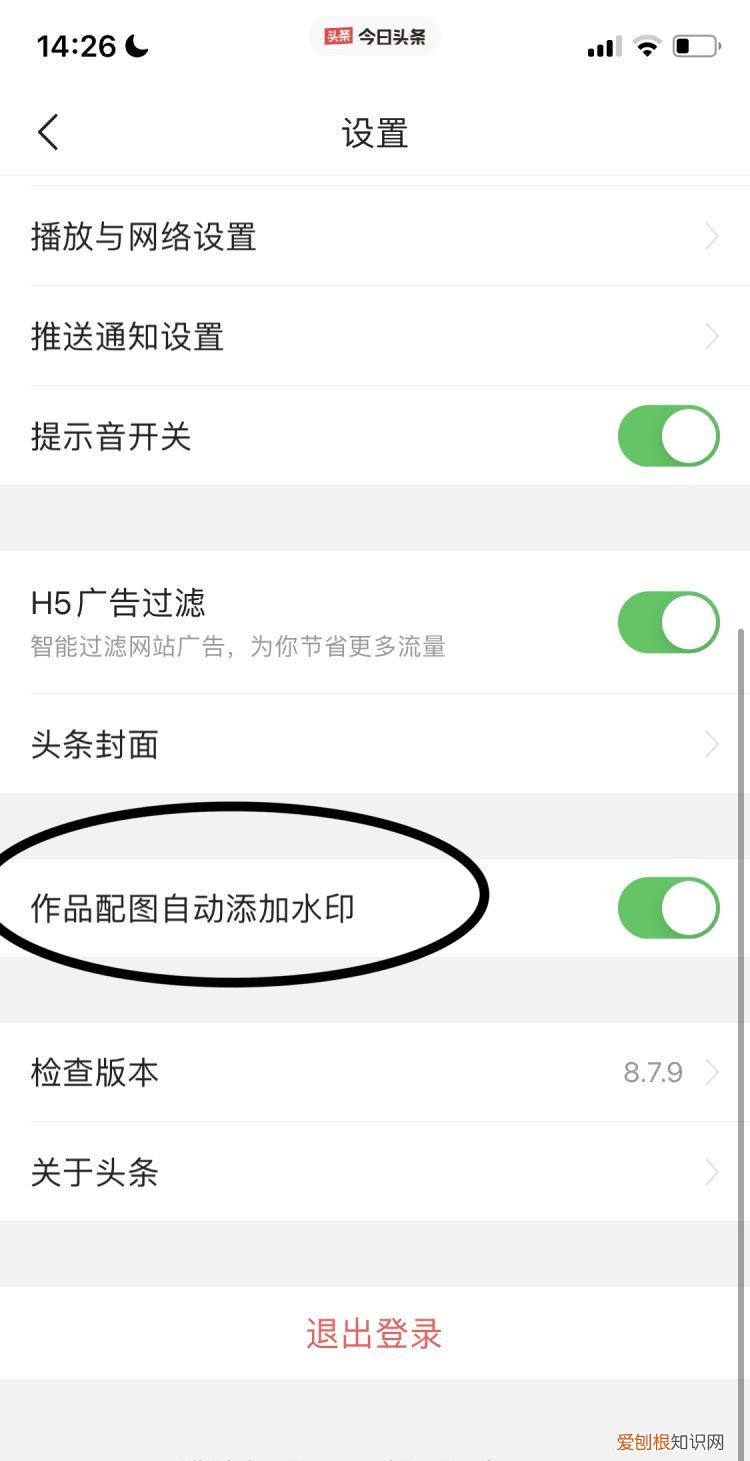Tap 退出登录 to log out
Image resolution: width=750 pixels, height=1461 pixels.
[x=375, y=1333]
